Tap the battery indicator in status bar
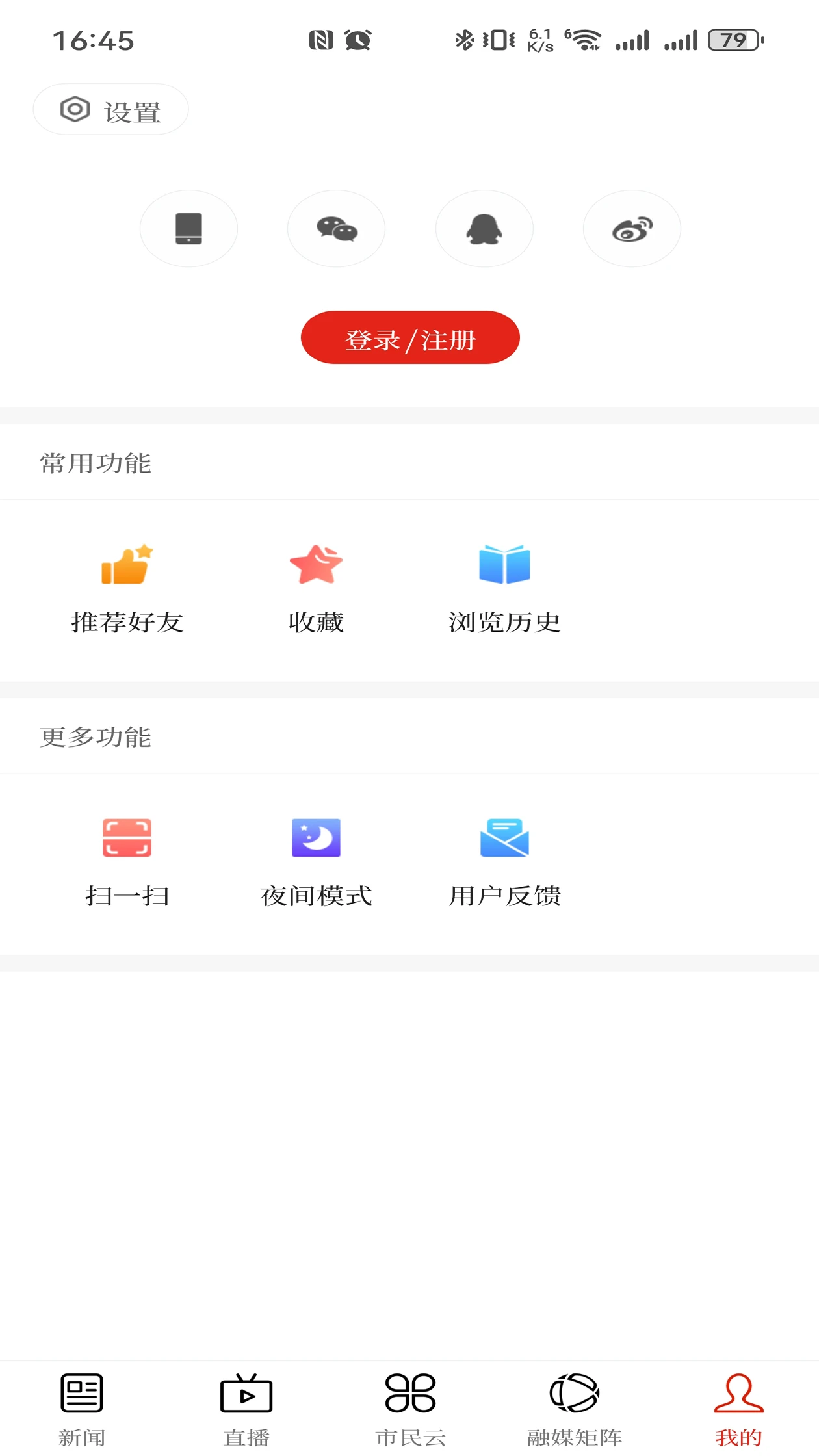The width and height of the screenshot is (819, 1456). (733, 40)
